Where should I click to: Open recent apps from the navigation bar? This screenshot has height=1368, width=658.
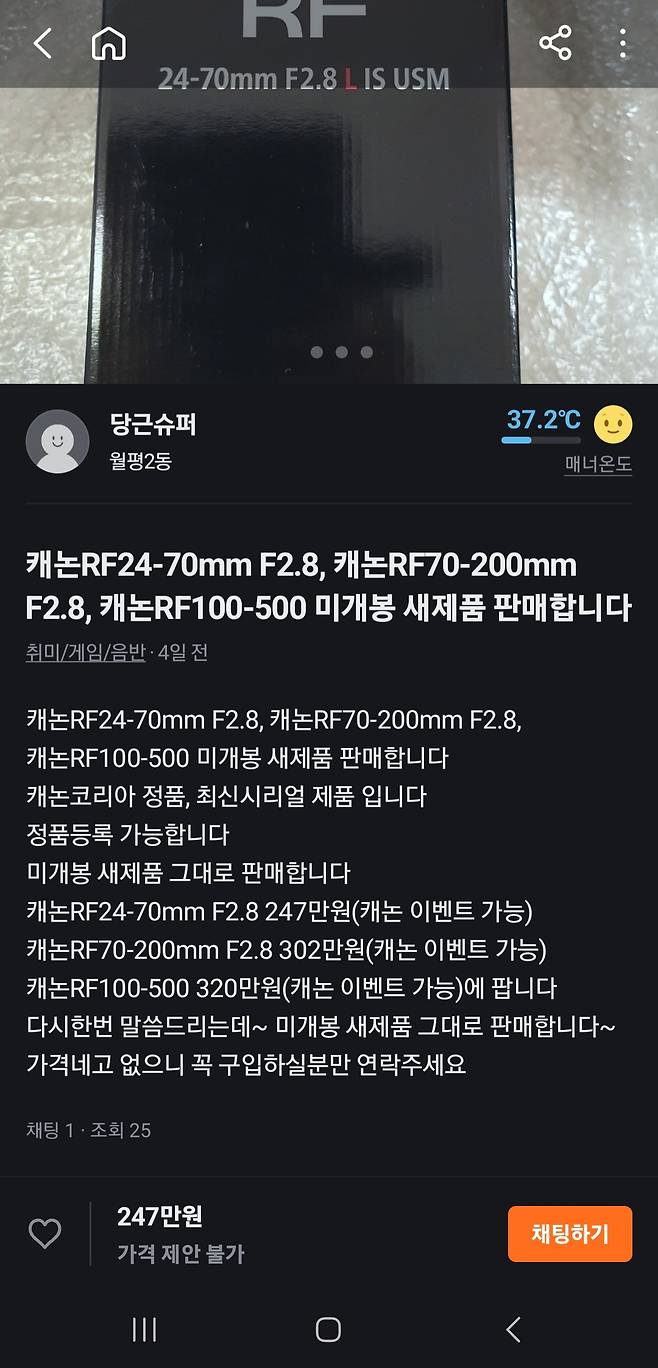144,1329
